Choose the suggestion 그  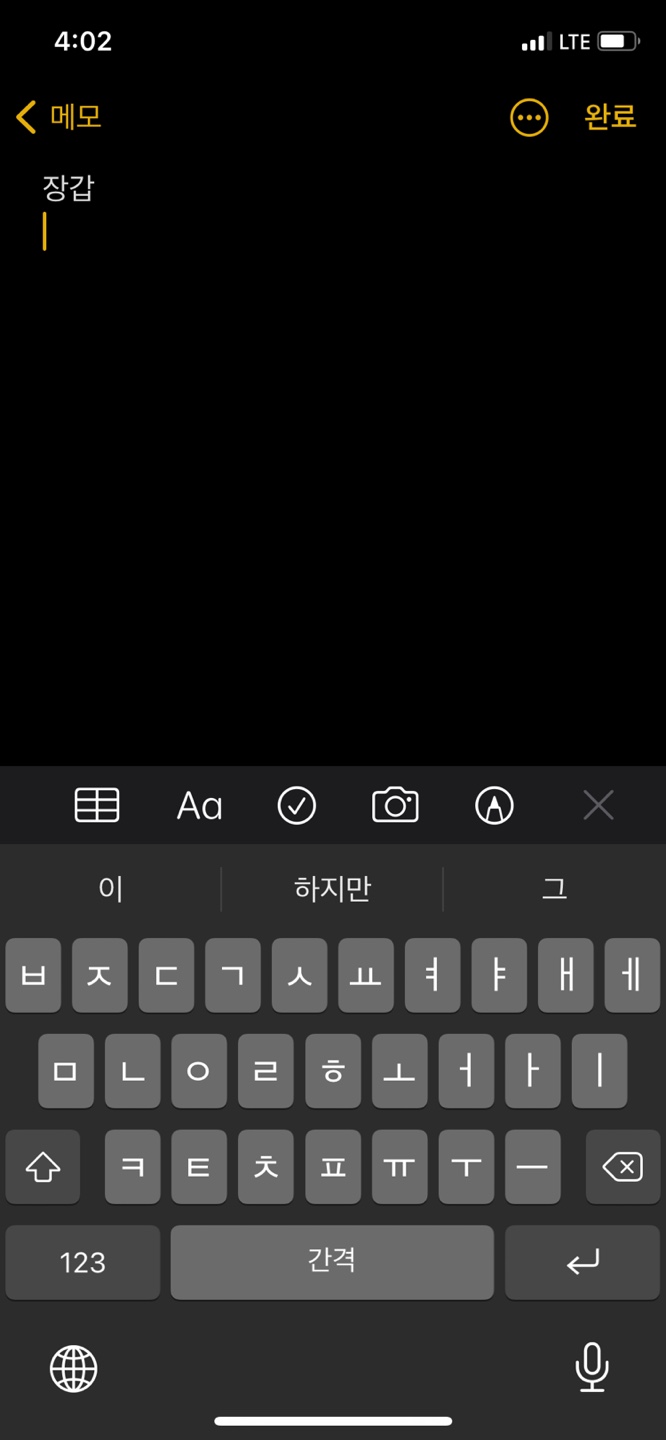point(554,888)
